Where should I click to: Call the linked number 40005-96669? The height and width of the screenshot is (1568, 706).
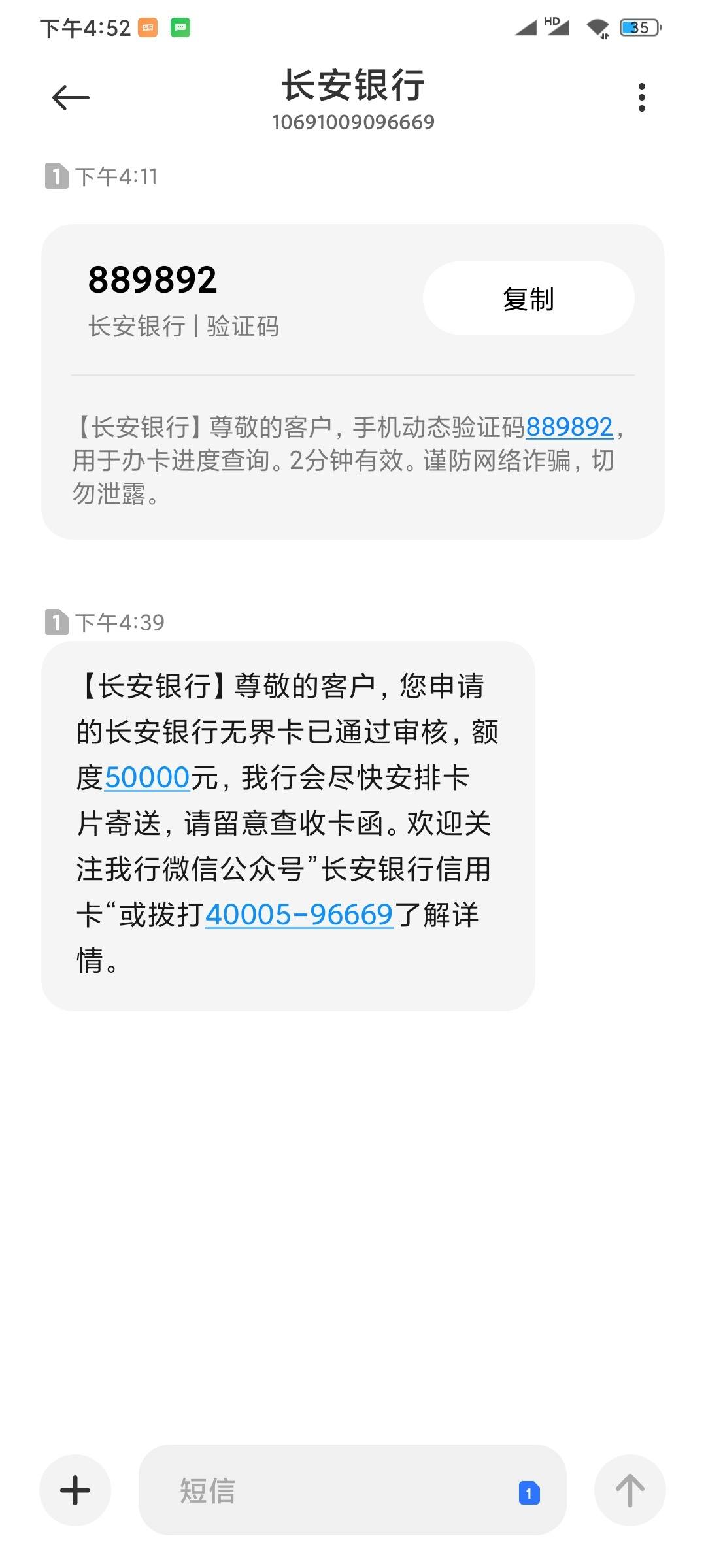click(299, 915)
